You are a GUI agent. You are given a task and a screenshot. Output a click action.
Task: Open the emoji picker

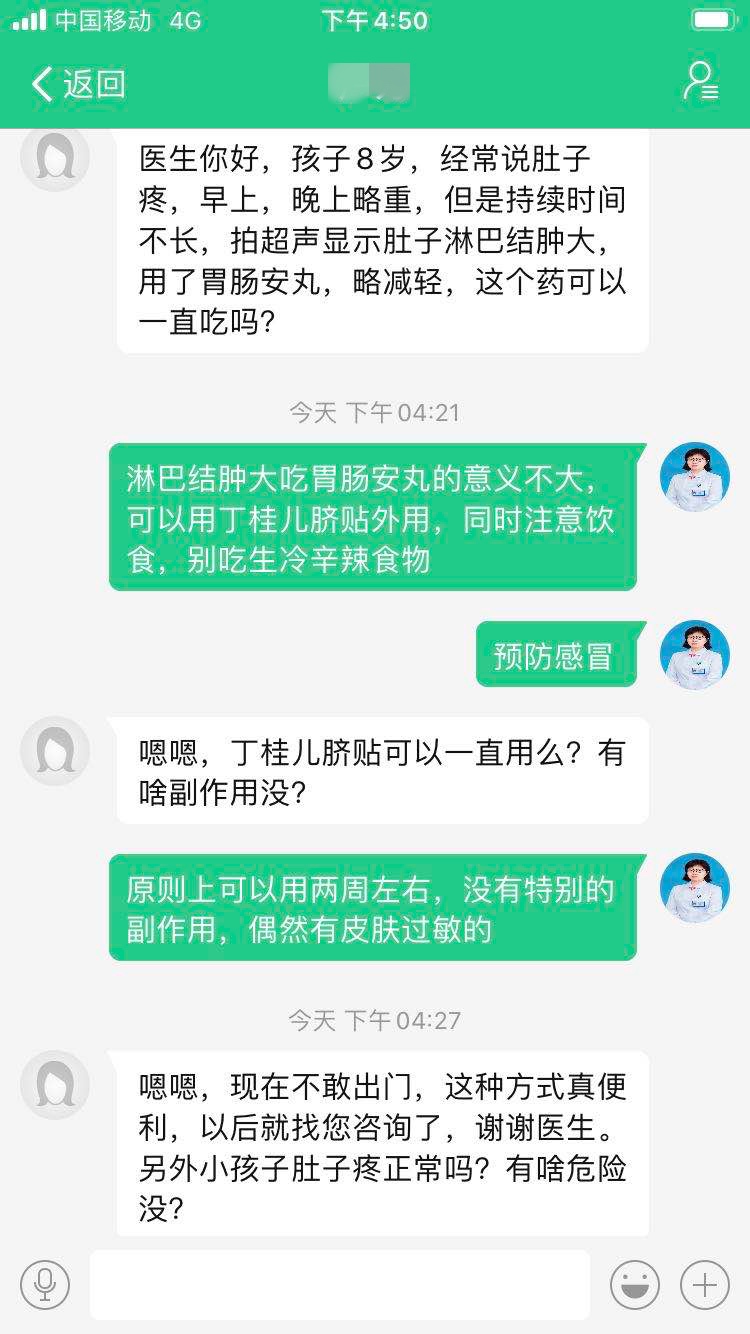click(x=635, y=1284)
